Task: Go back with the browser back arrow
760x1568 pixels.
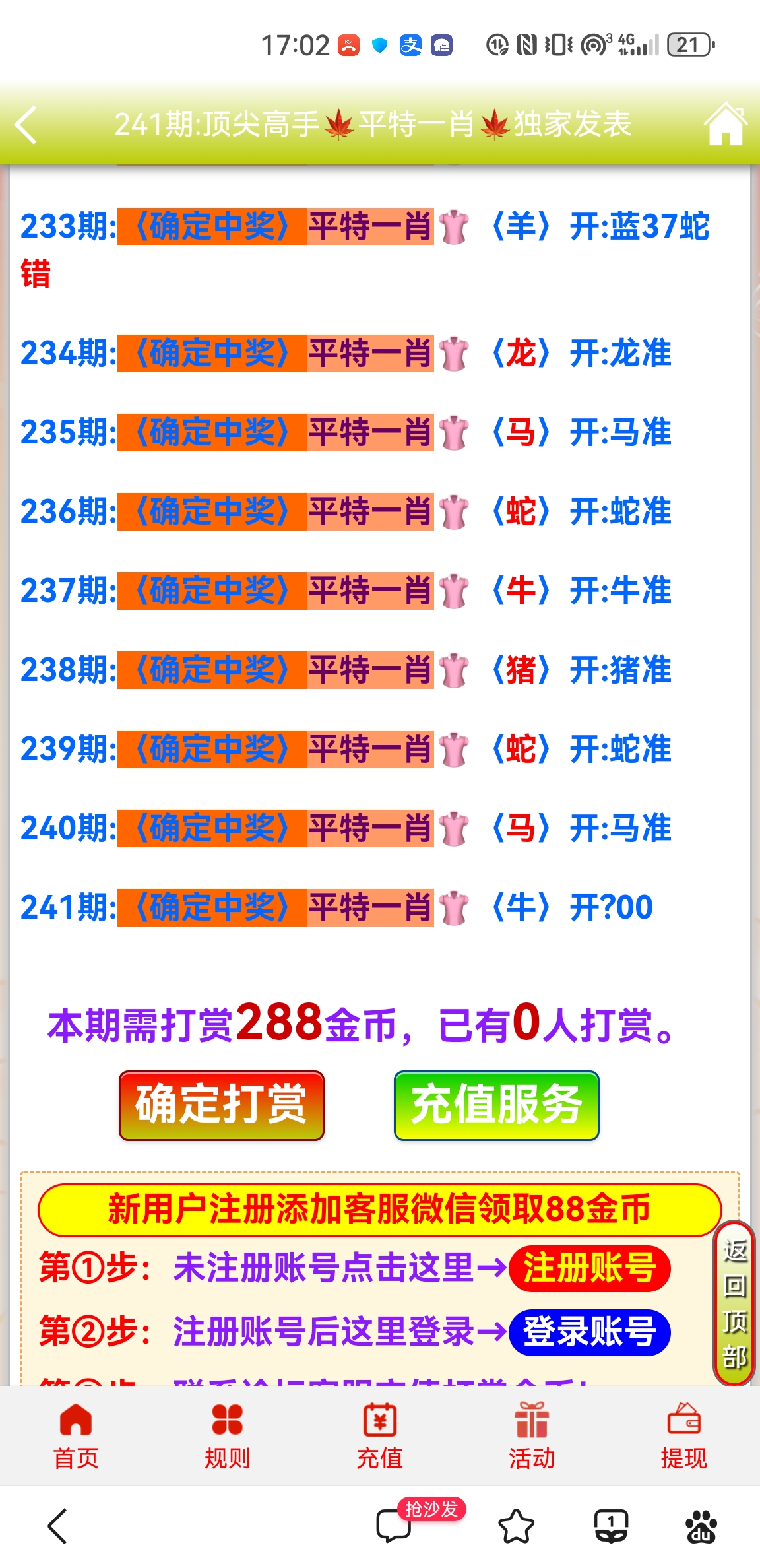Action: coord(58,1526)
